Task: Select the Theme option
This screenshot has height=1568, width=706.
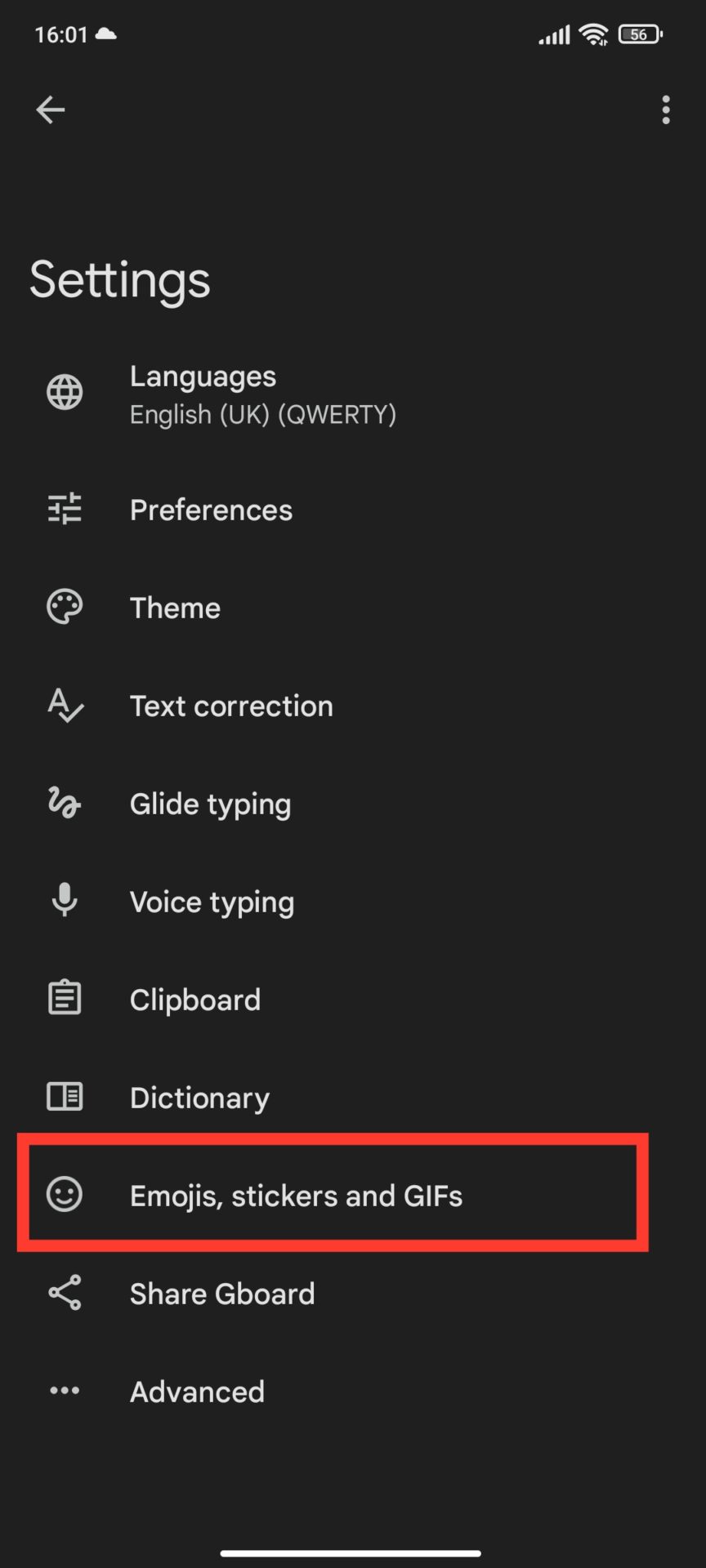Action: click(175, 608)
